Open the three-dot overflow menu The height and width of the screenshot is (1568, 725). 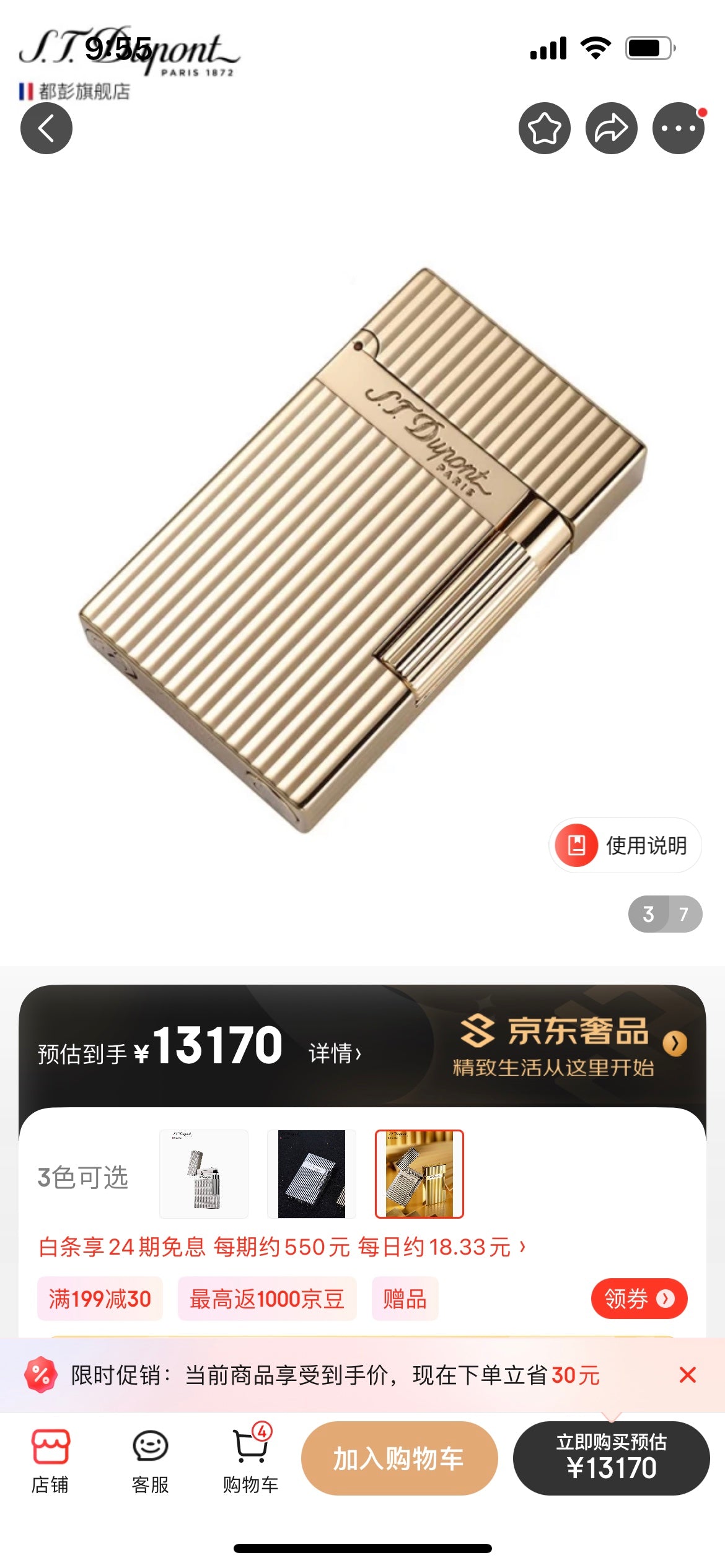[x=678, y=128]
